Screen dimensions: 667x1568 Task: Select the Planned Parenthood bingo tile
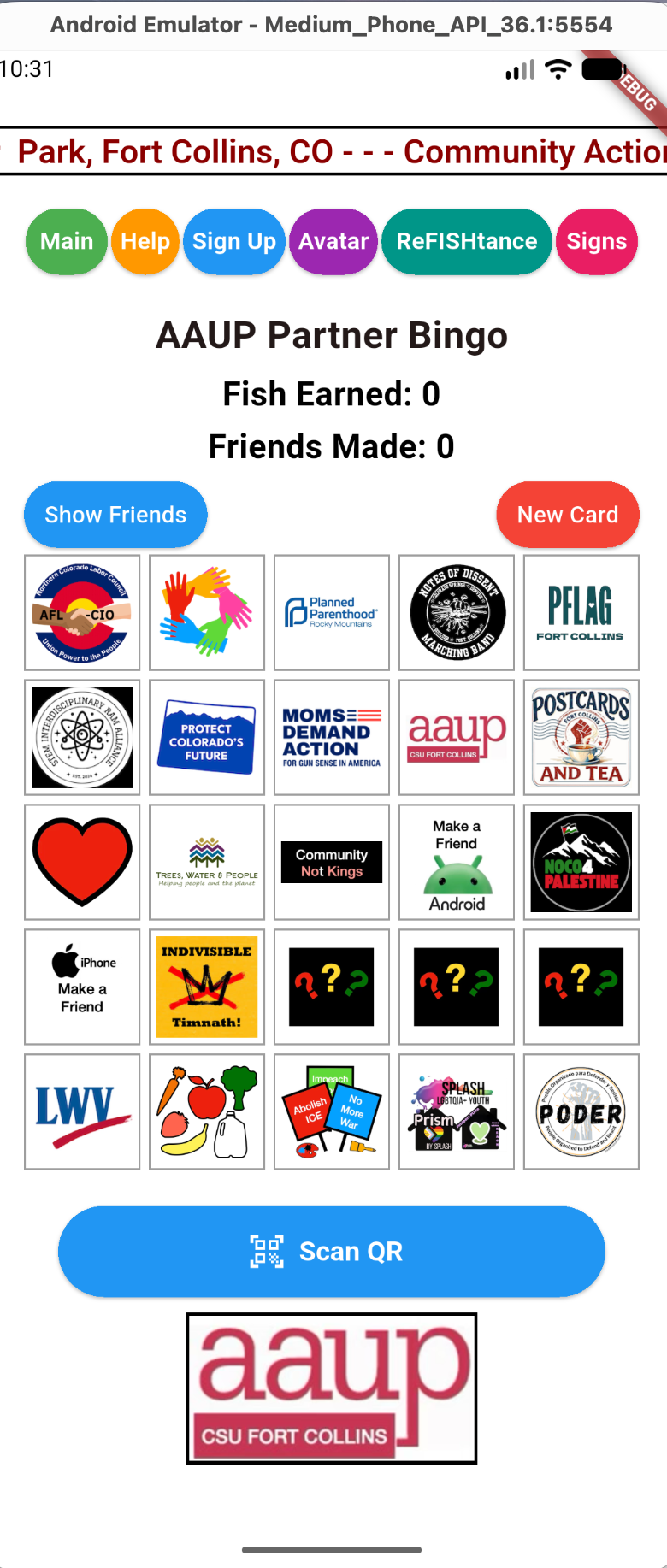[332, 612]
